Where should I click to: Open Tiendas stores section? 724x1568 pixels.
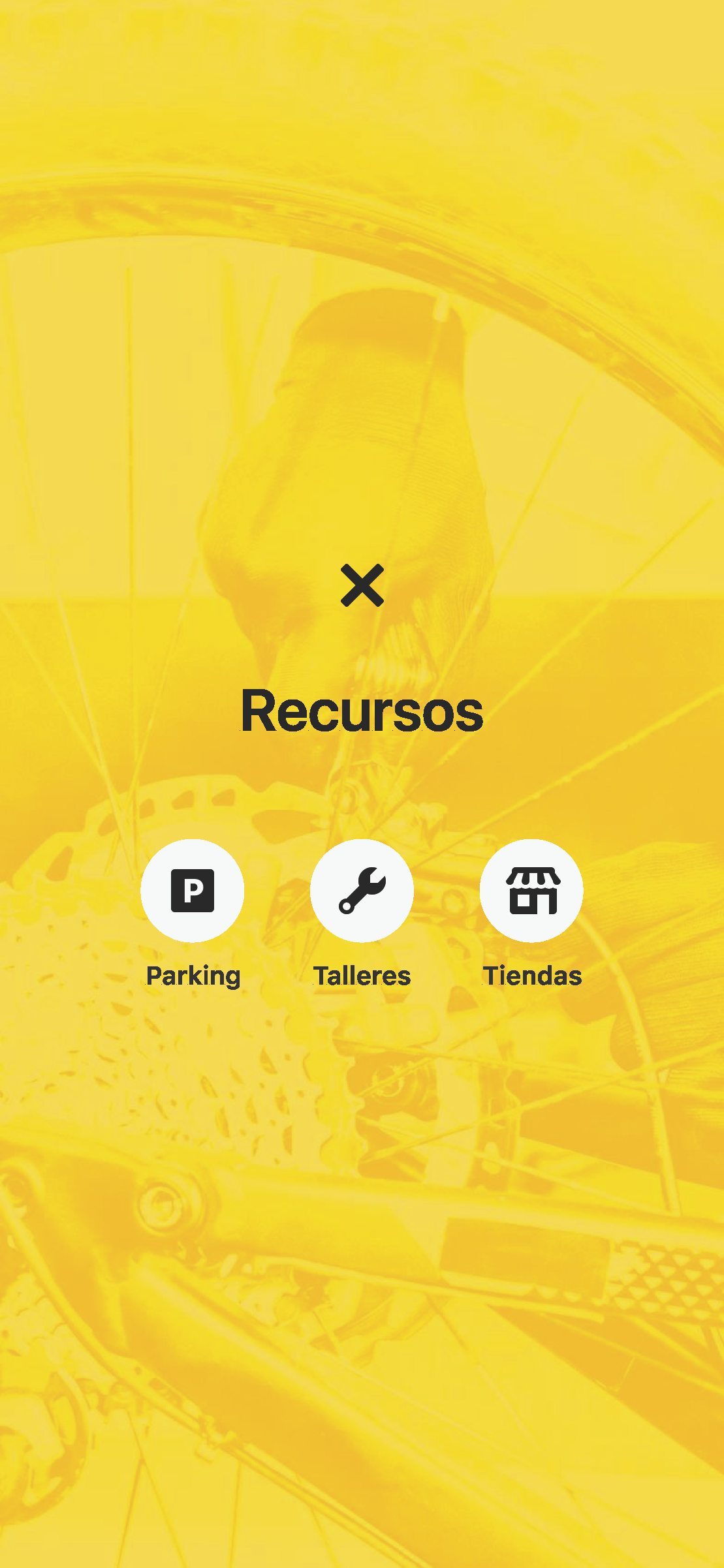click(x=531, y=891)
